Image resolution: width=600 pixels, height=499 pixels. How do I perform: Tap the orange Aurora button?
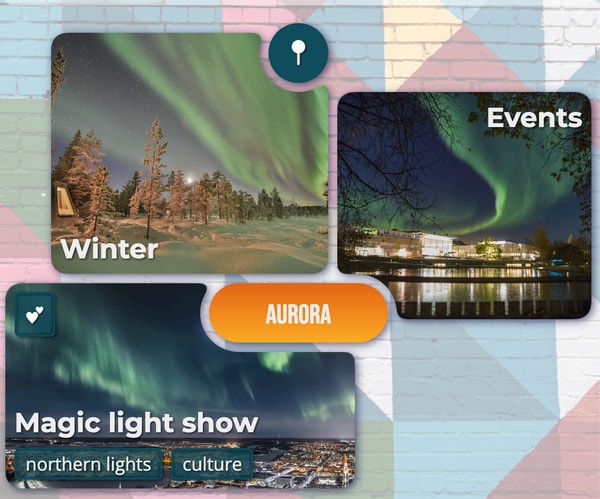tap(298, 313)
